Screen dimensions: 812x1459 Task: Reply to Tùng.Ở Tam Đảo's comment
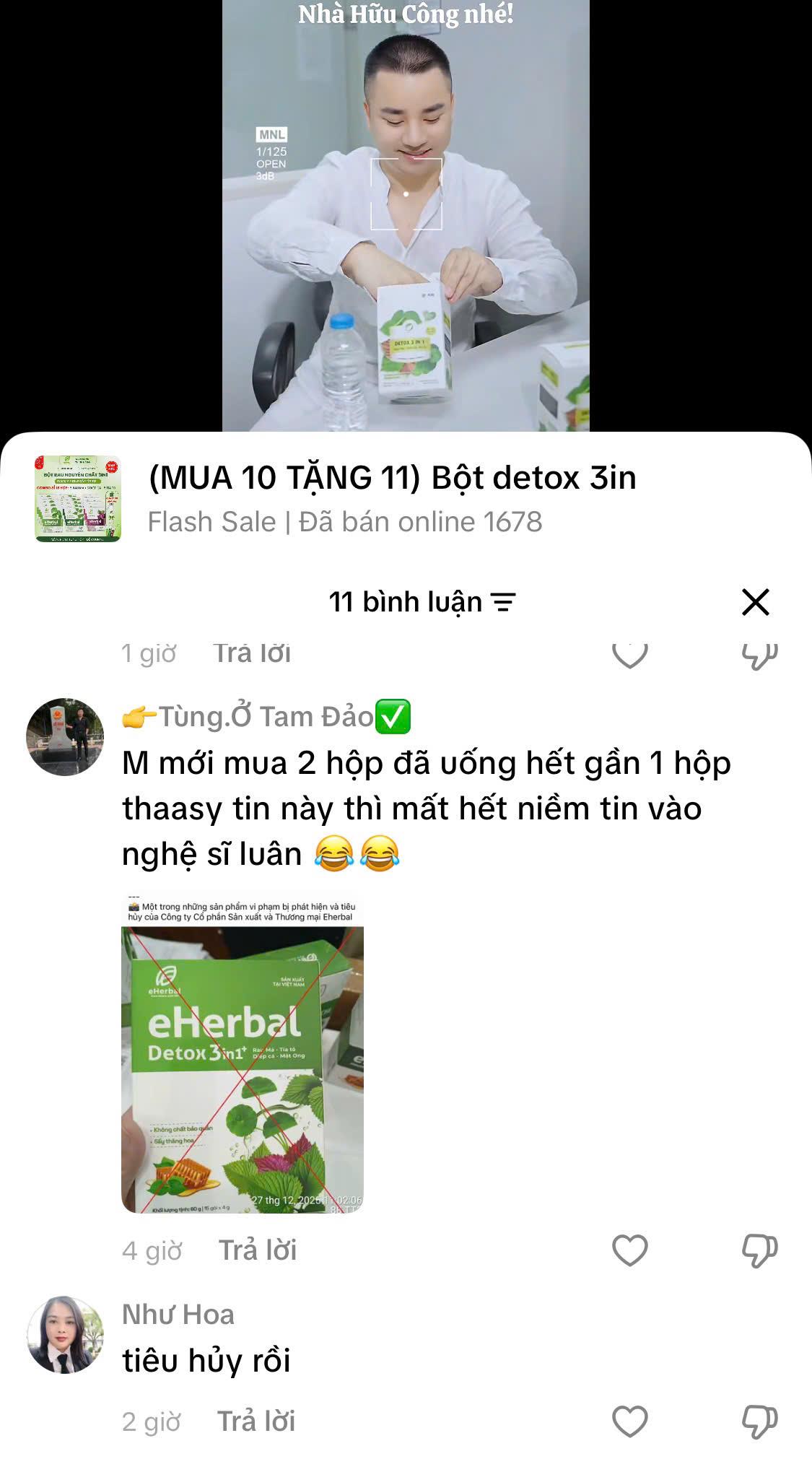point(258,1250)
